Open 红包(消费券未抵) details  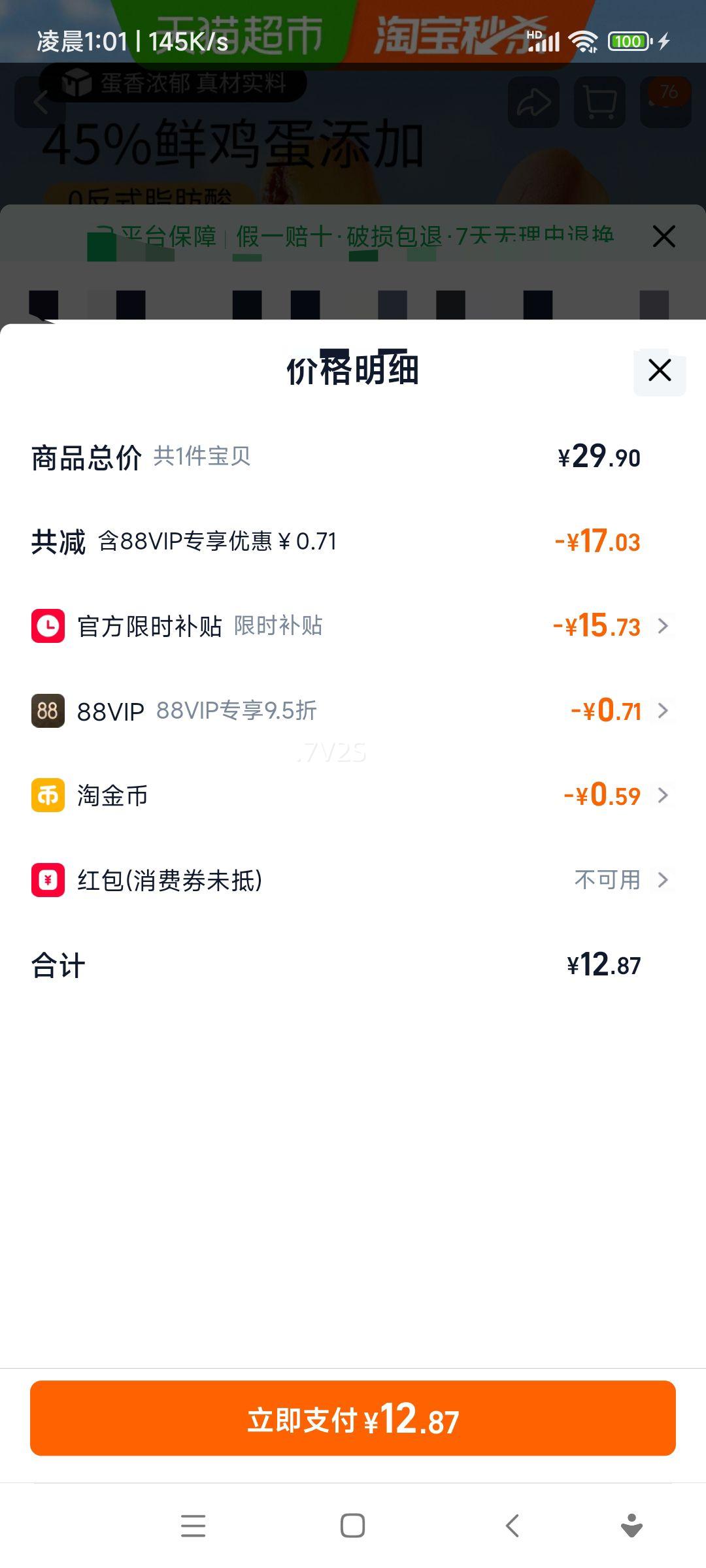[x=663, y=880]
